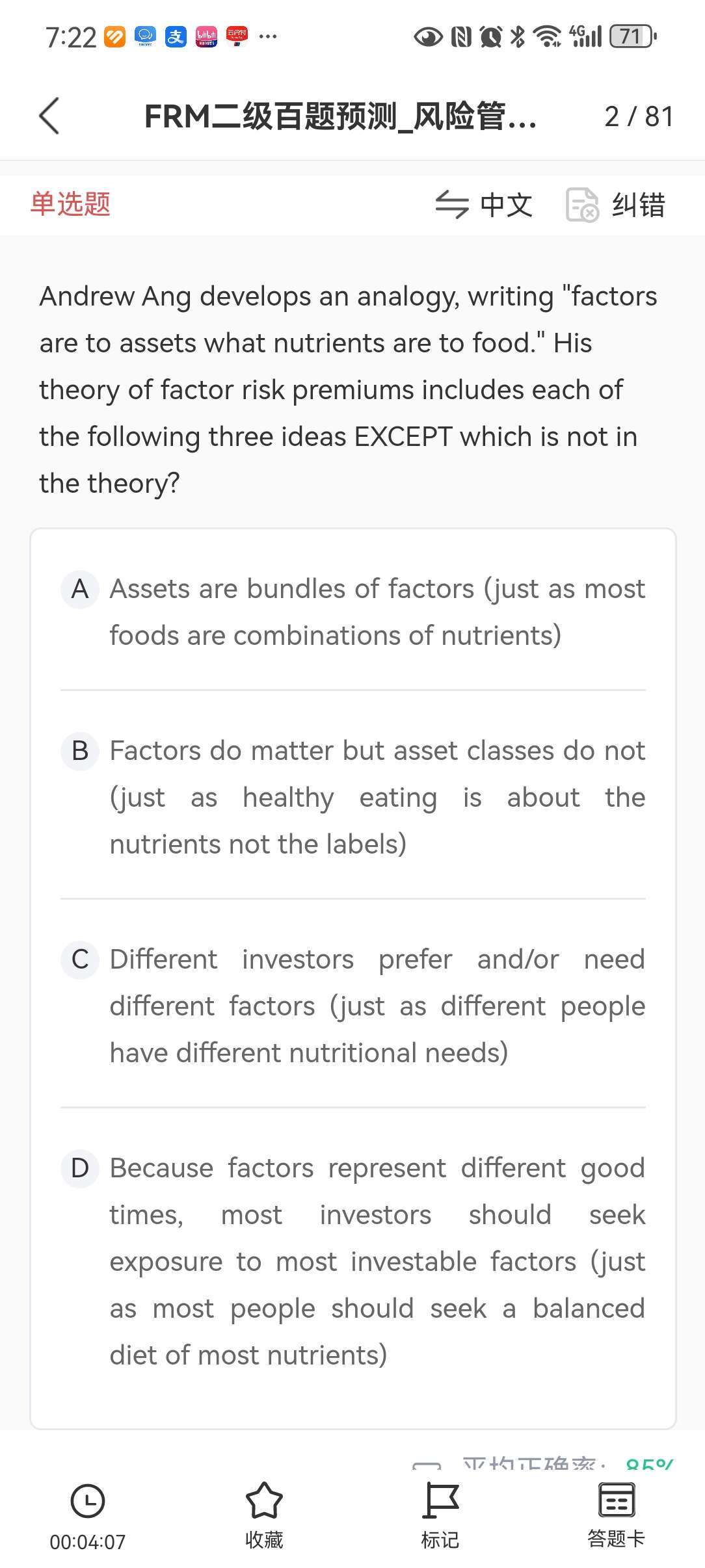Image resolution: width=705 pixels, height=1568 pixels.
Task: Select answer A about bundles of factors
Action: (x=352, y=612)
